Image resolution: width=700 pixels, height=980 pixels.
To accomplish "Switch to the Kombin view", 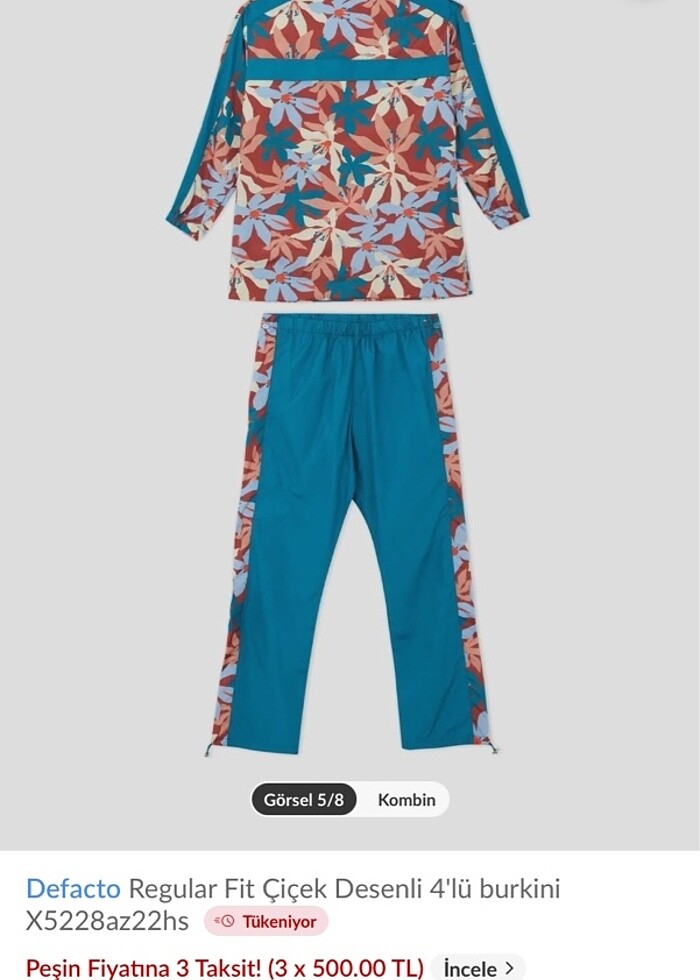I will pos(406,800).
